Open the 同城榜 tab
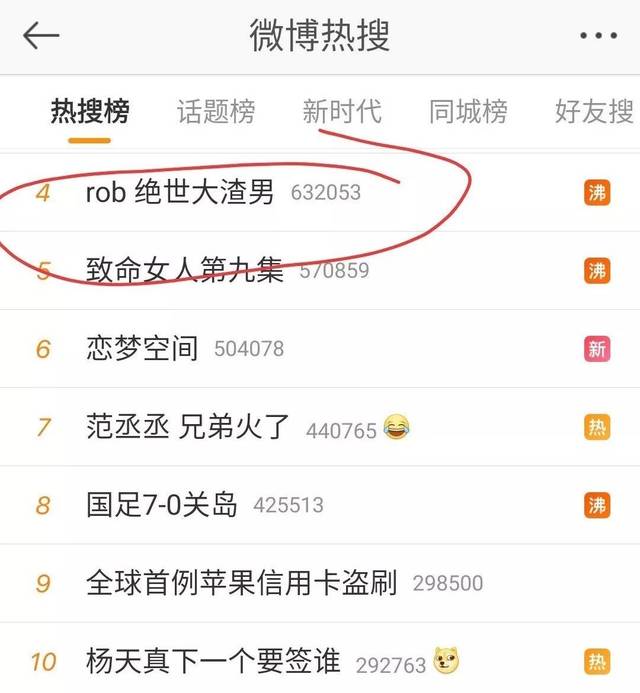The image size is (640, 693). 468,111
